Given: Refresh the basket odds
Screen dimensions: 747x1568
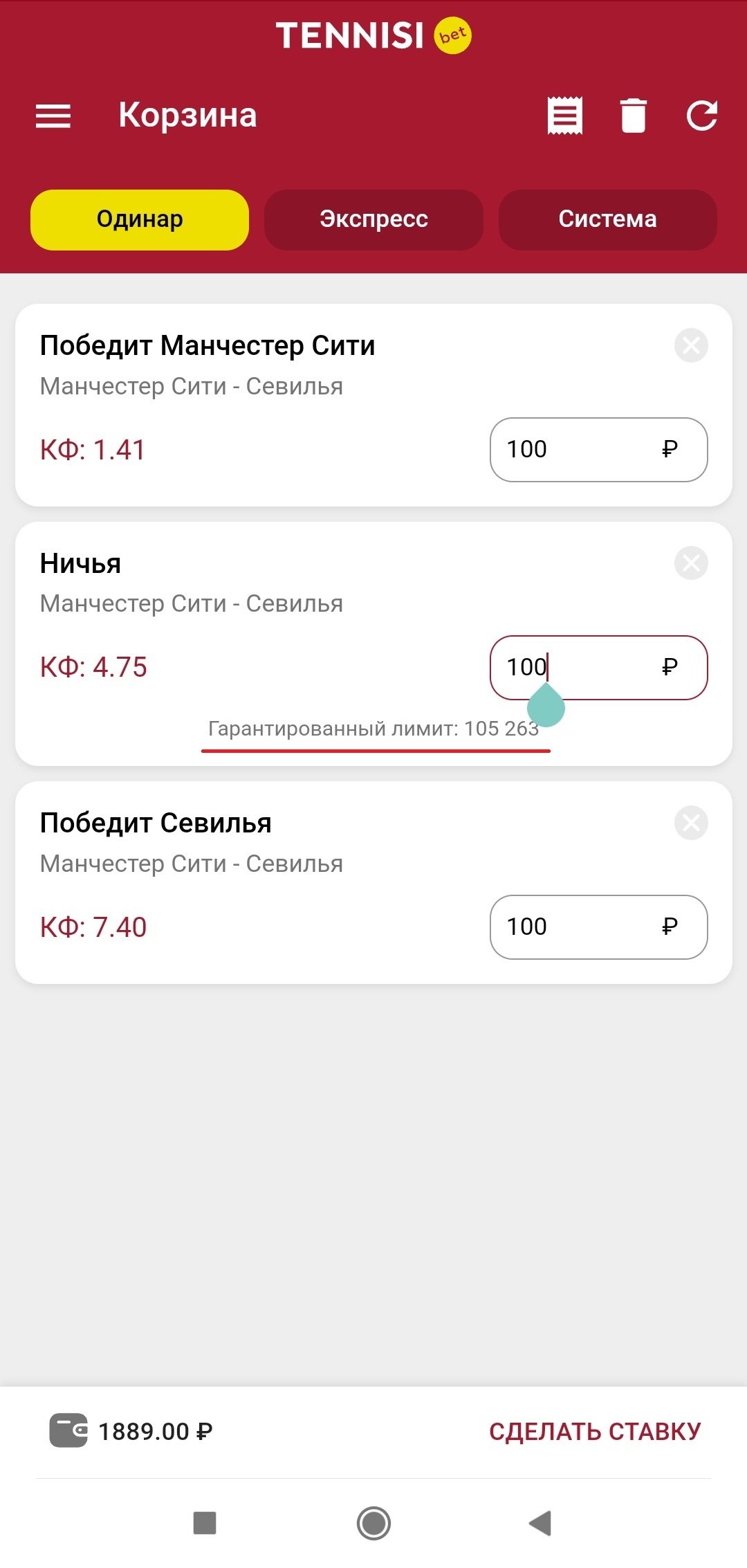Looking at the screenshot, I should pyautogui.click(x=701, y=116).
